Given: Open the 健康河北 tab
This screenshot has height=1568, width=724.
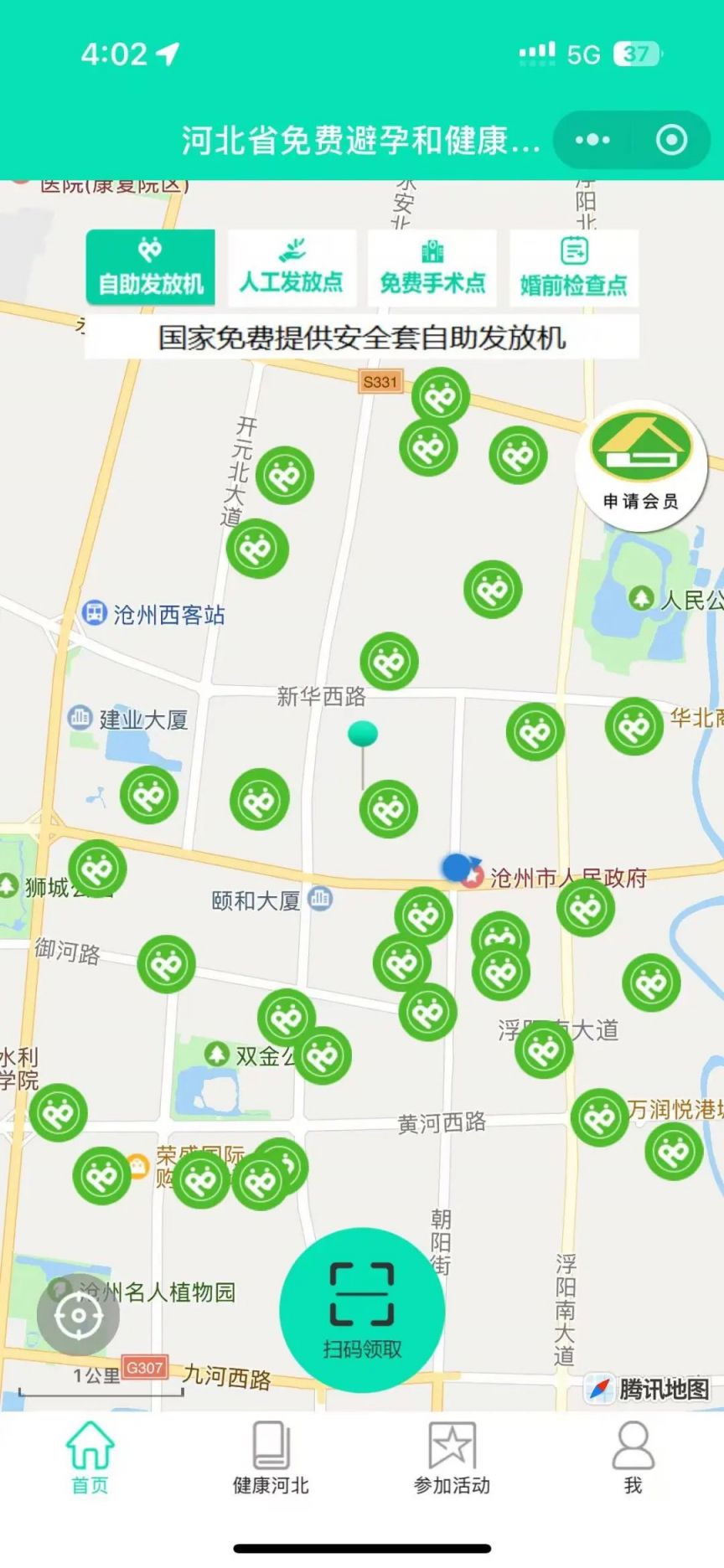Looking at the screenshot, I should click(271, 1457).
